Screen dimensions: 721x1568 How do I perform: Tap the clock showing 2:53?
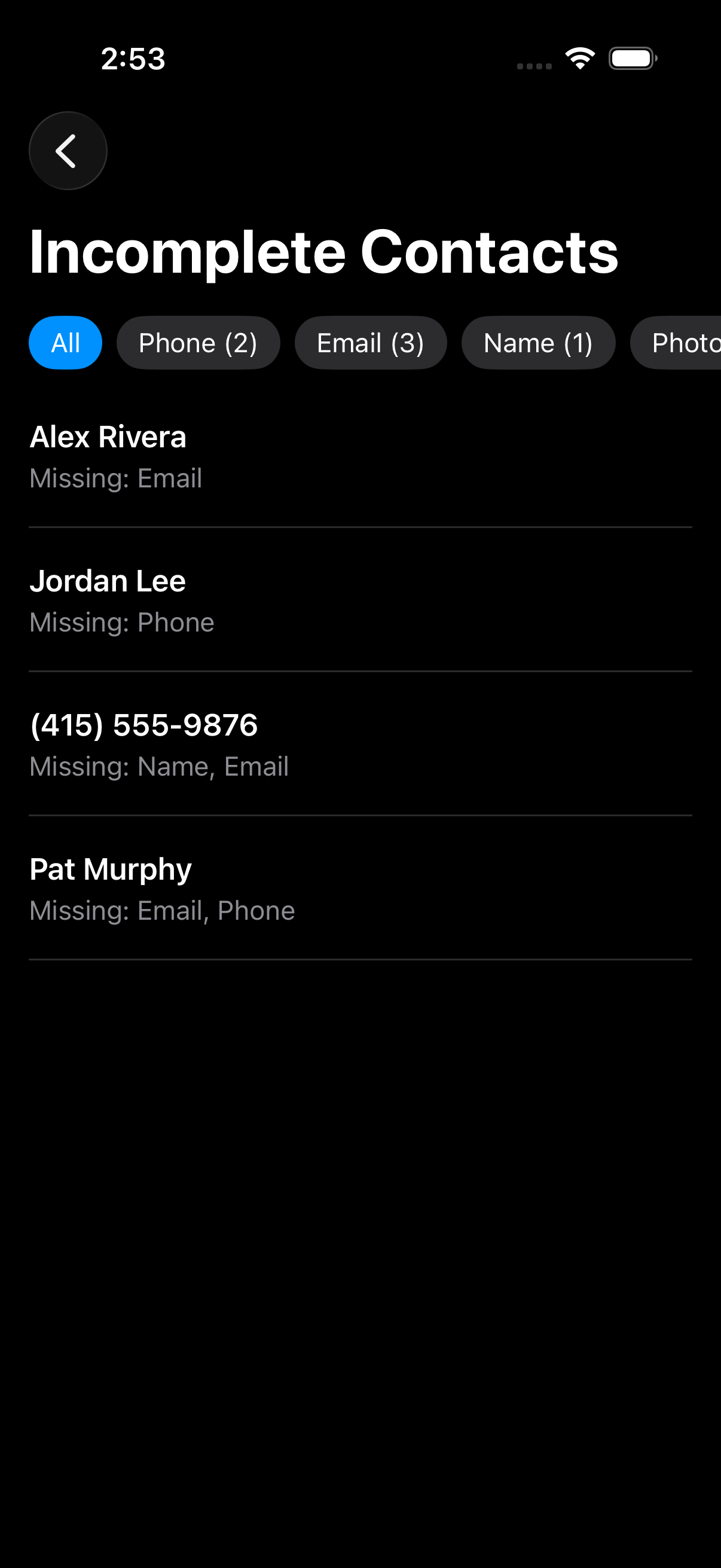coord(133,59)
